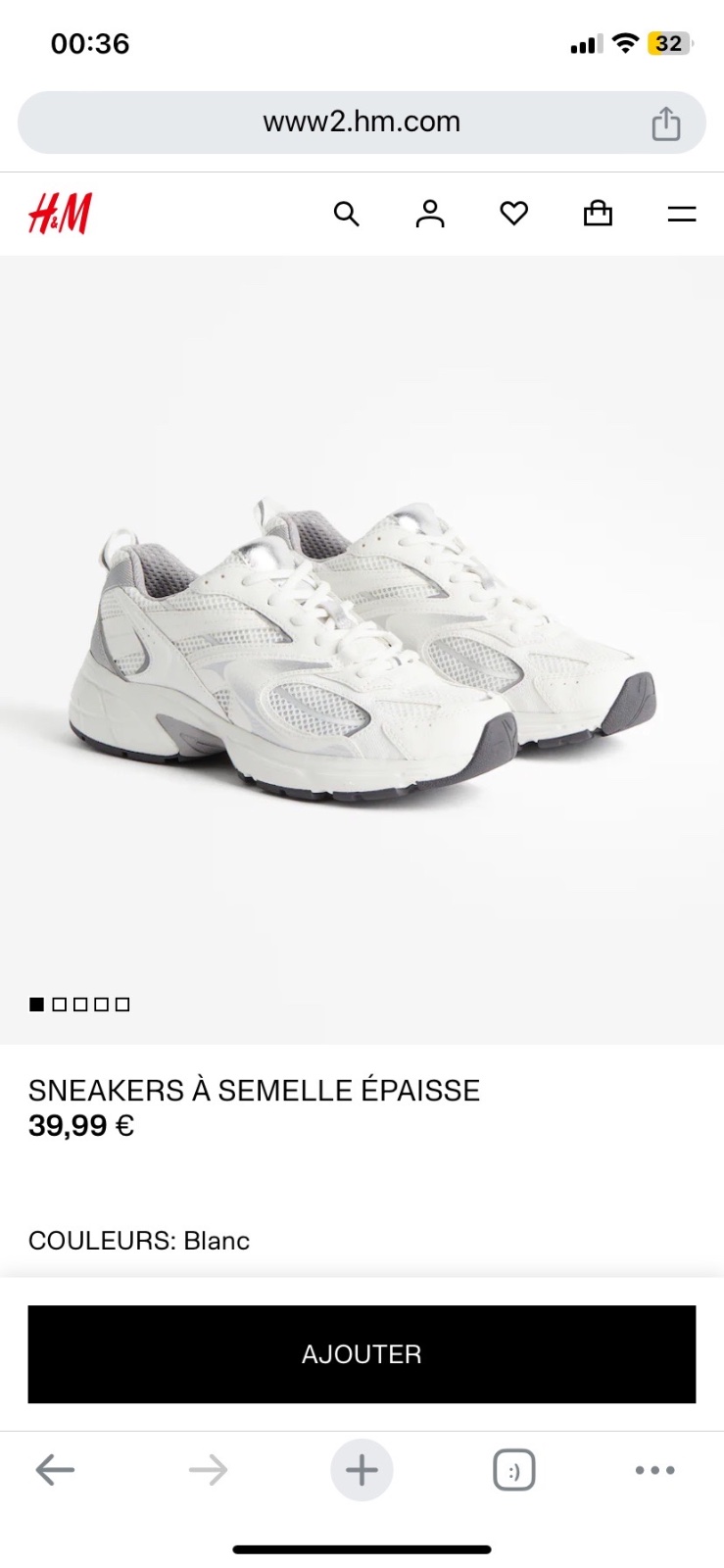Go back to the previous page
Viewport: 724px width, 1568px height.
point(55,1470)
